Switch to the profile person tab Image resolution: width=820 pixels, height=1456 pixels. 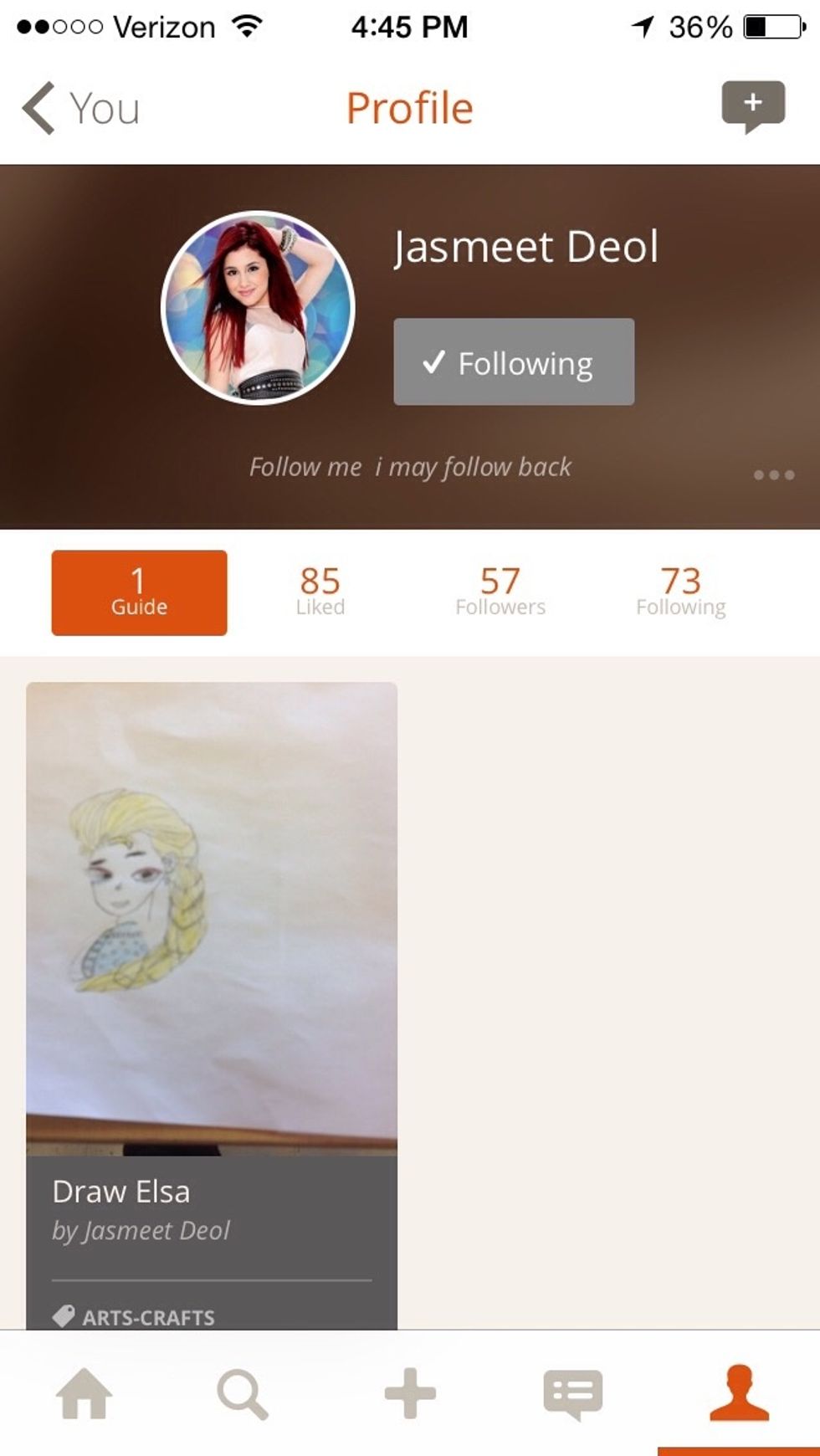pos(739,1394)
